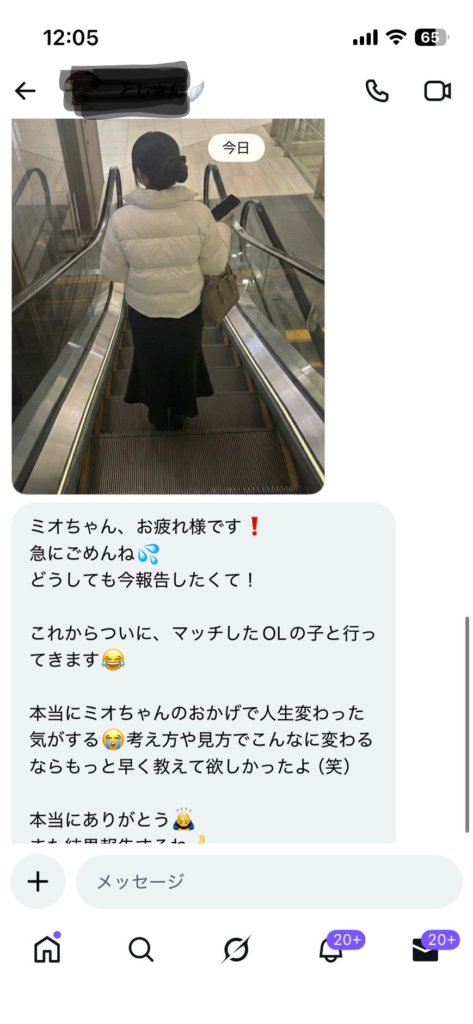
Task: Go back using the arrow icon
Action: pyautogui.click(x=25, y=91)
